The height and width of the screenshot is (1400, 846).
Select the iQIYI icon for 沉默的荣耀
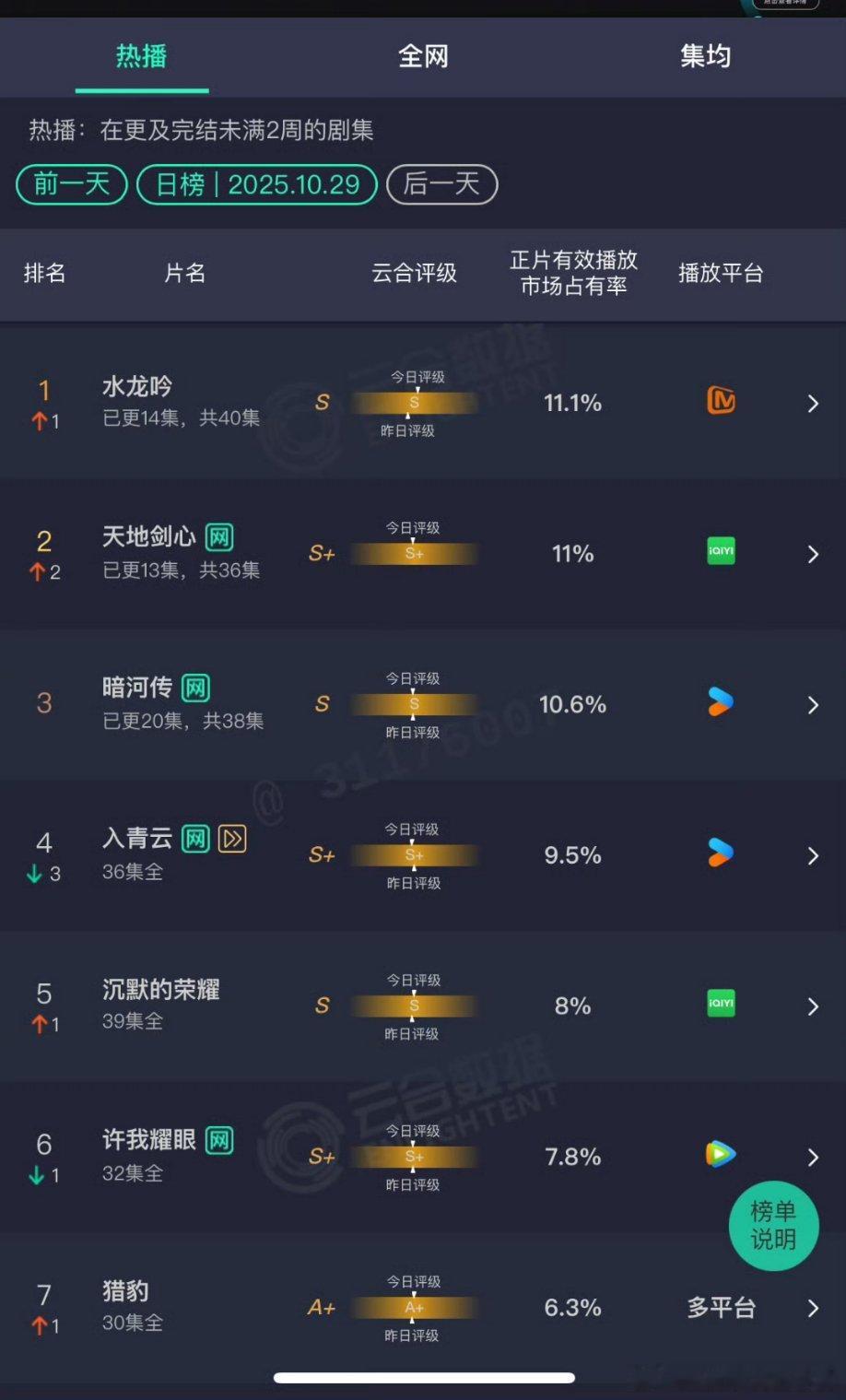pos(720,1004)
